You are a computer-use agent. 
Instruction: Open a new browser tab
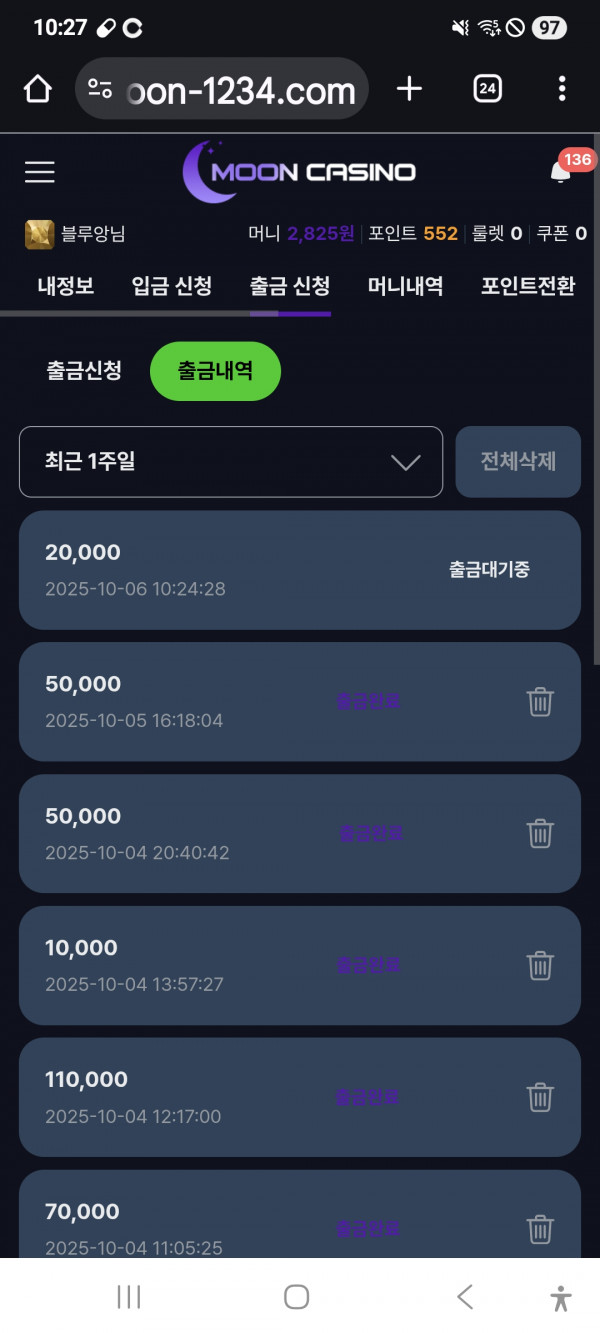coord(409,90)
